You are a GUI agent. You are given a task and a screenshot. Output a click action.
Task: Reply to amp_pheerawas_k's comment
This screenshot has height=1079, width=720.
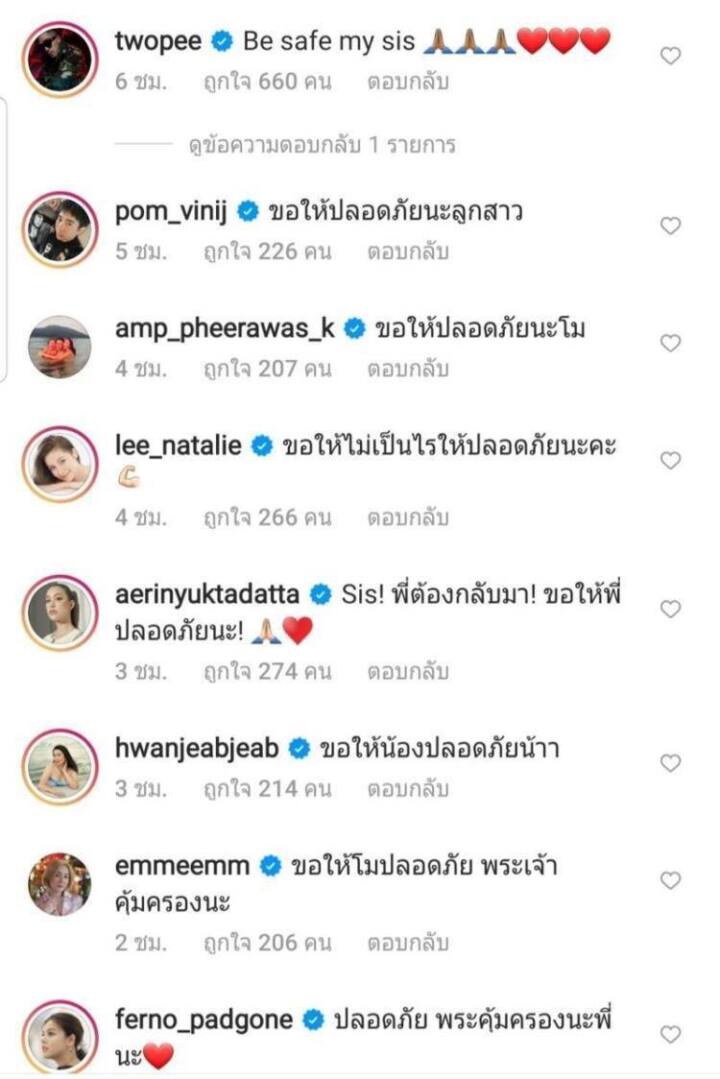pos(400,369)
